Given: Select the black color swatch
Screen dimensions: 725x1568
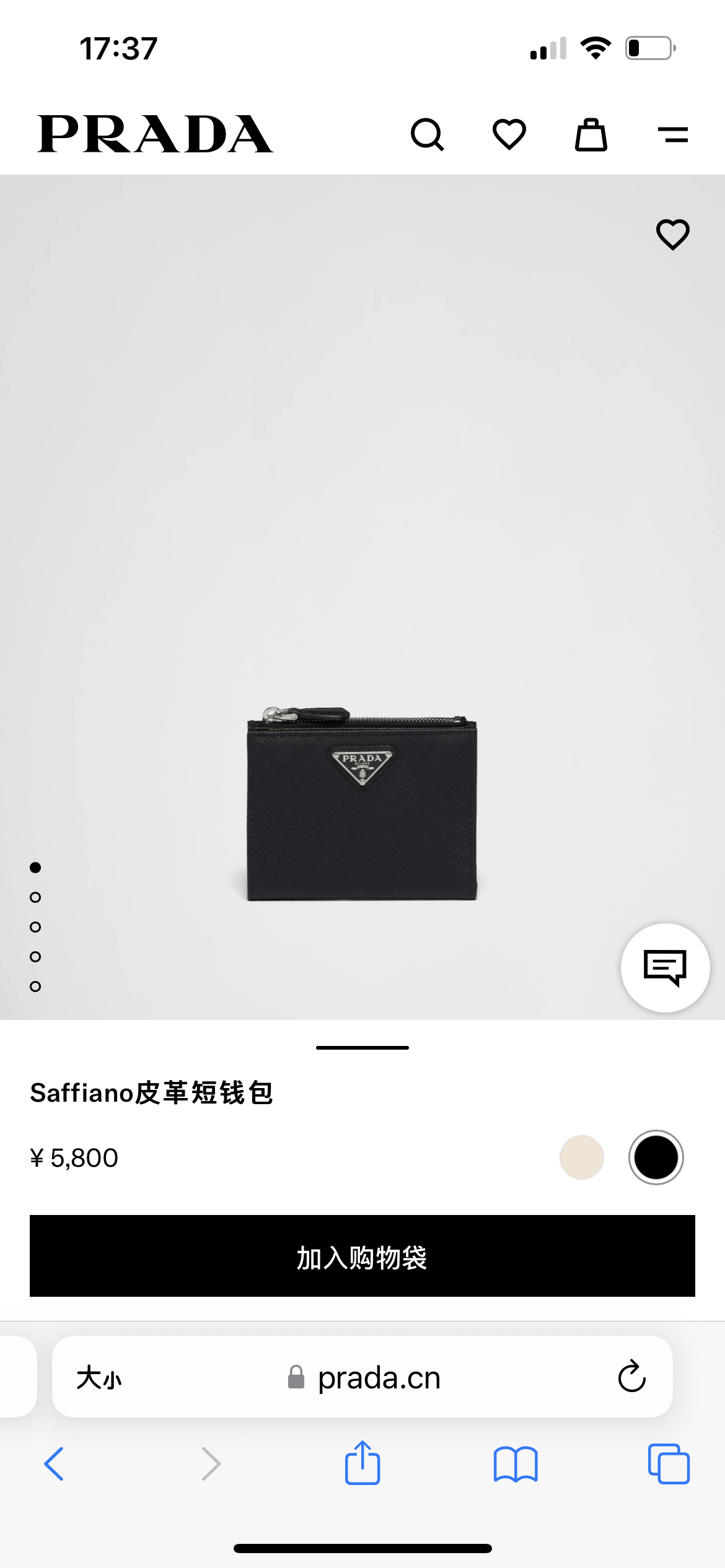Looking at the screenshot, I should click(656, 1157).
